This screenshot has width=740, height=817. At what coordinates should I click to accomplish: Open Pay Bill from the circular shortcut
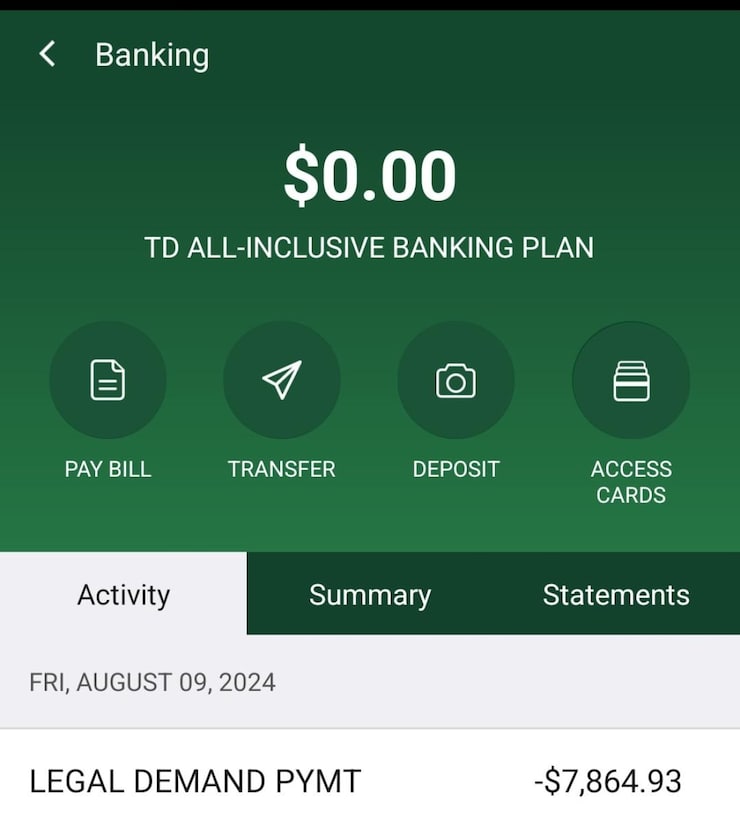108,380
